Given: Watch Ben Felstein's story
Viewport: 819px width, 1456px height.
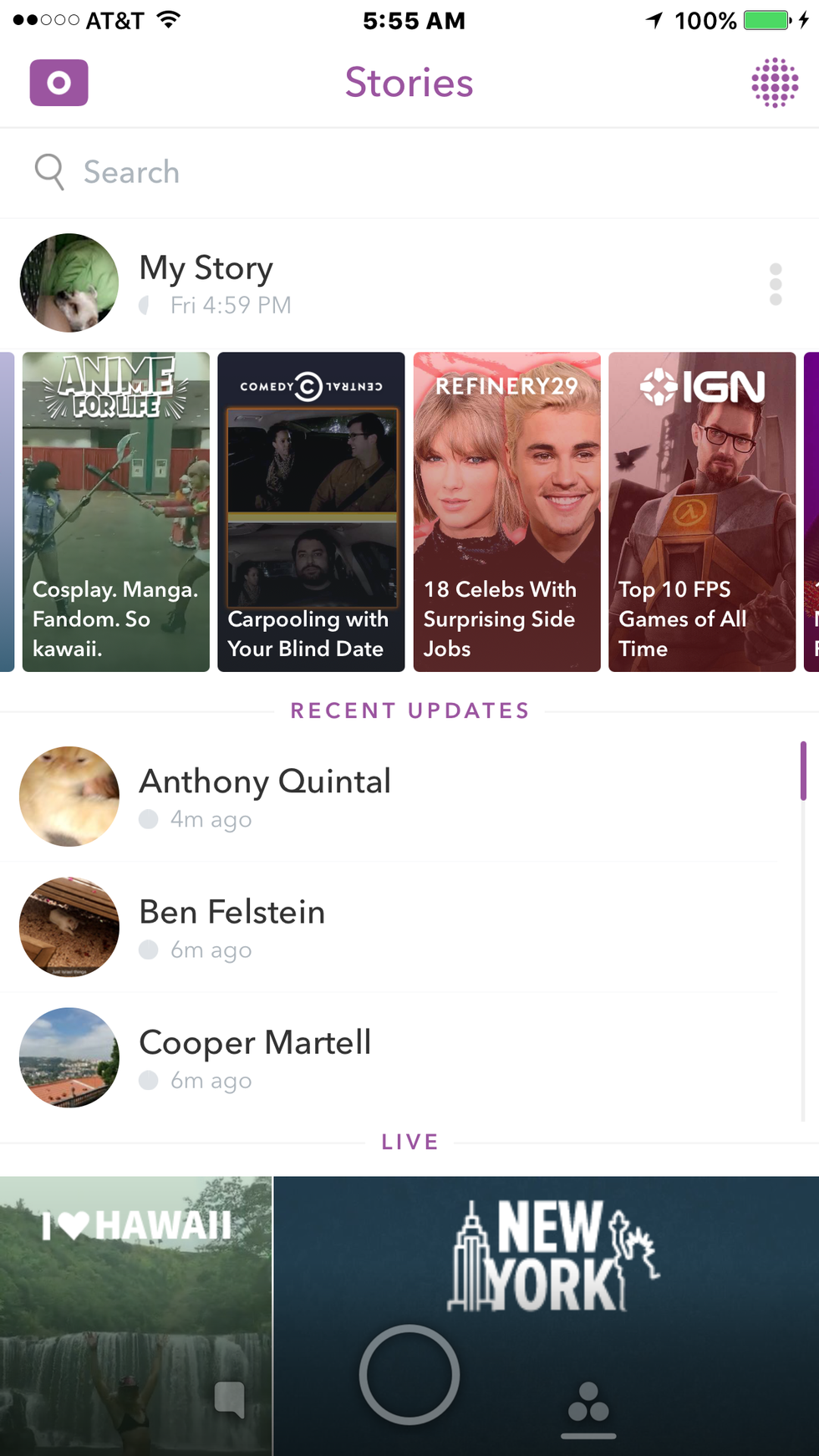Looking at the screenshot, I should pyautogui.click(x=232, y=926).
